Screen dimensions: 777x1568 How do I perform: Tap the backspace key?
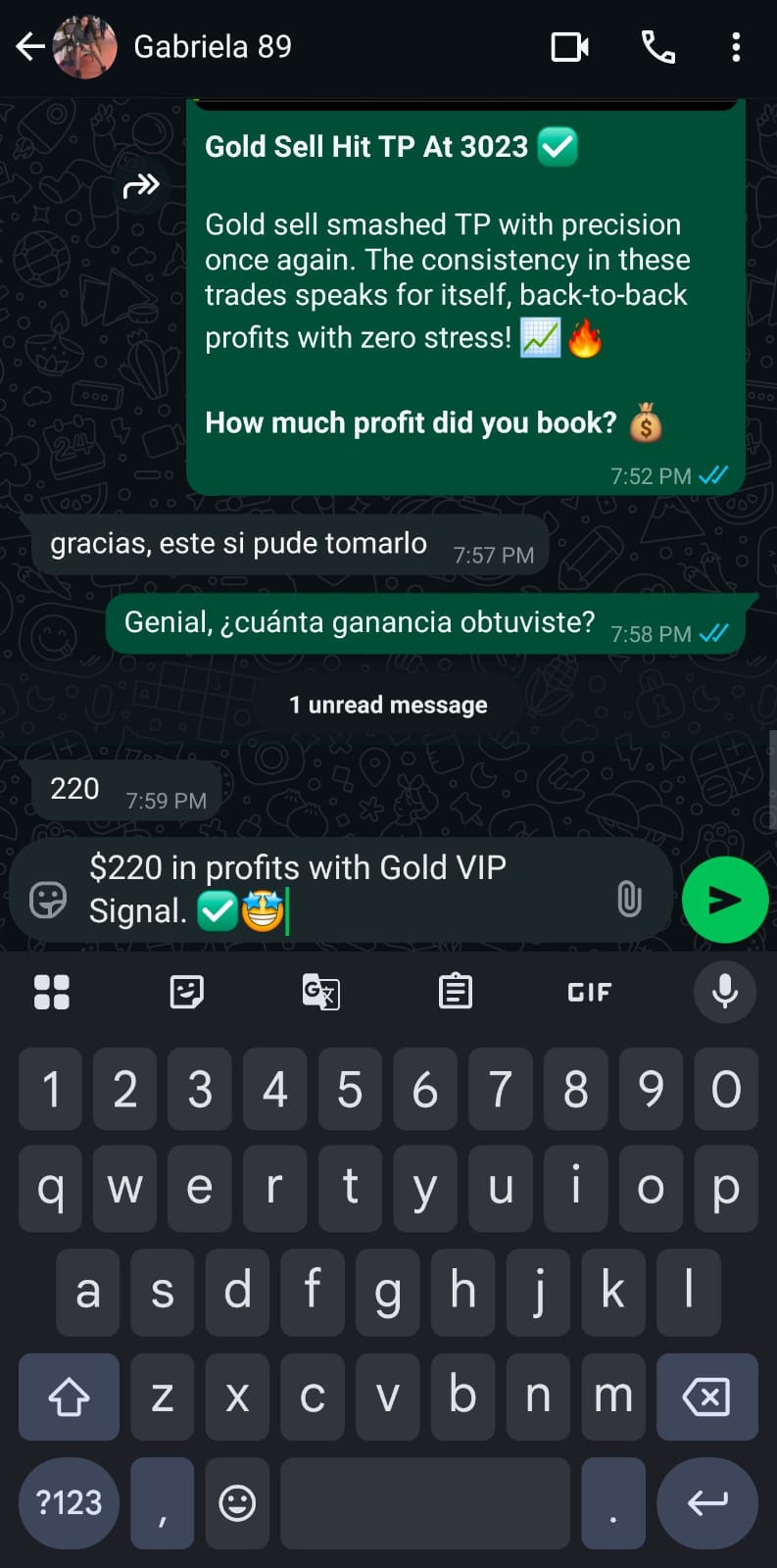point(706,1396)
